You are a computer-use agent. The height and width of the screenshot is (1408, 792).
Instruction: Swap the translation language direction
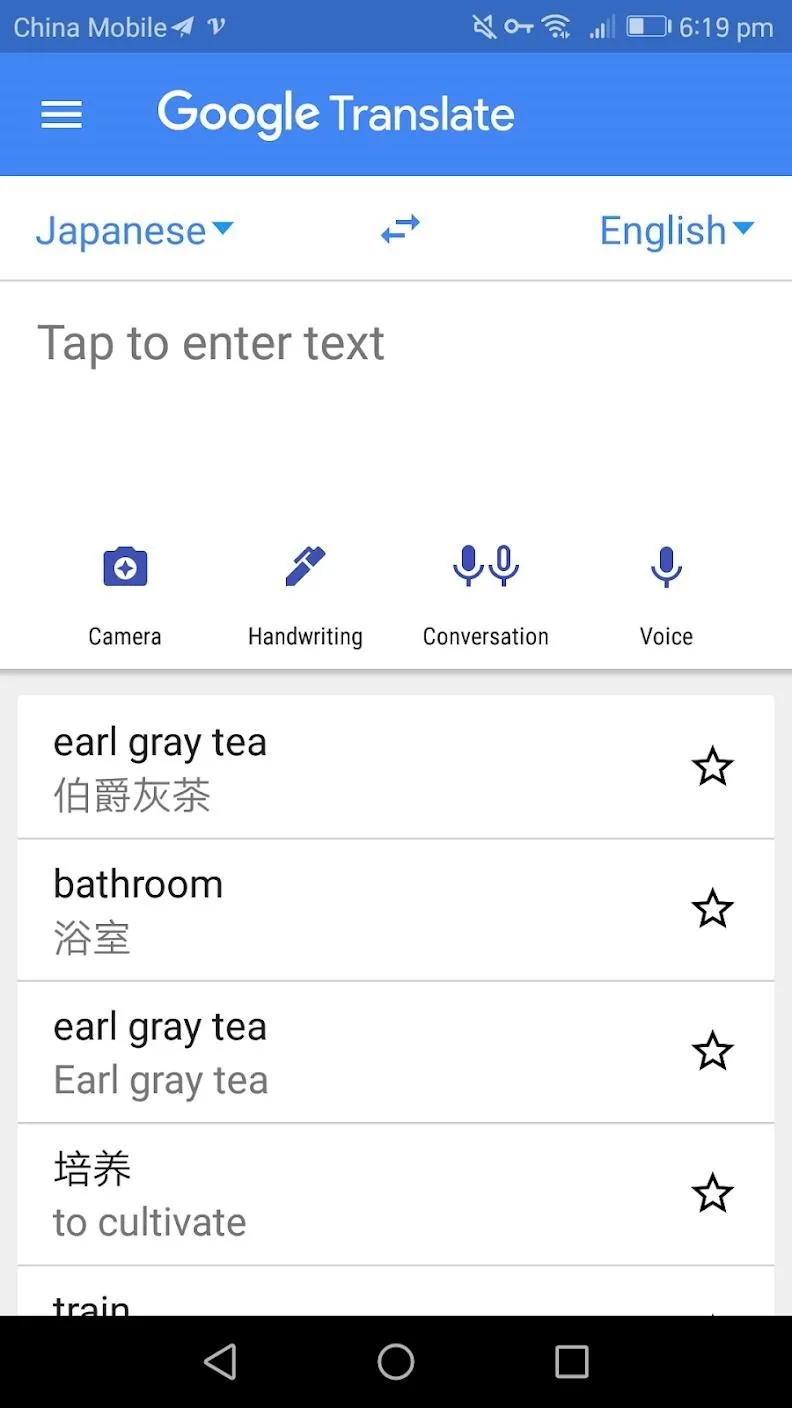point(399,229)
